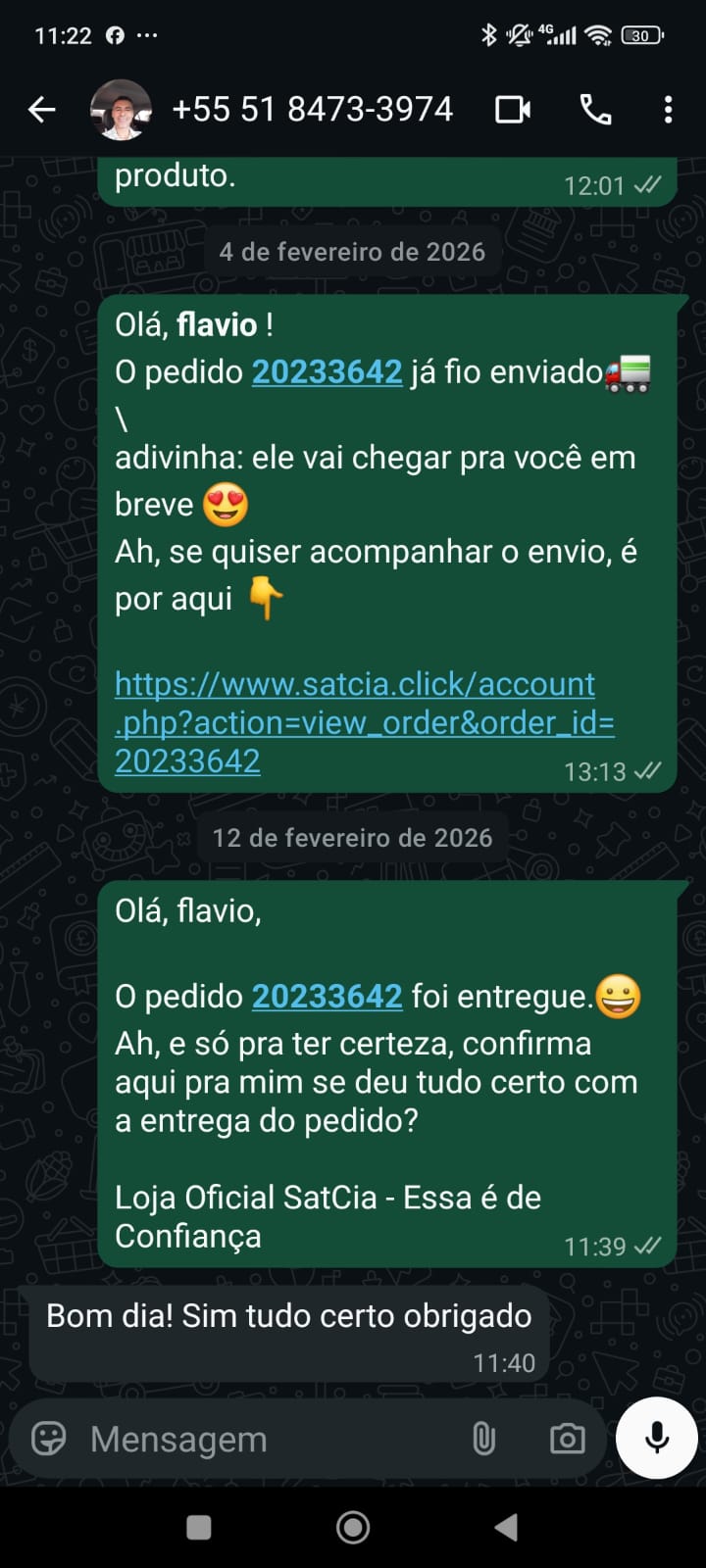The image size is (706, 1568).
Task: Go back to the chats list
Action: 41,110
